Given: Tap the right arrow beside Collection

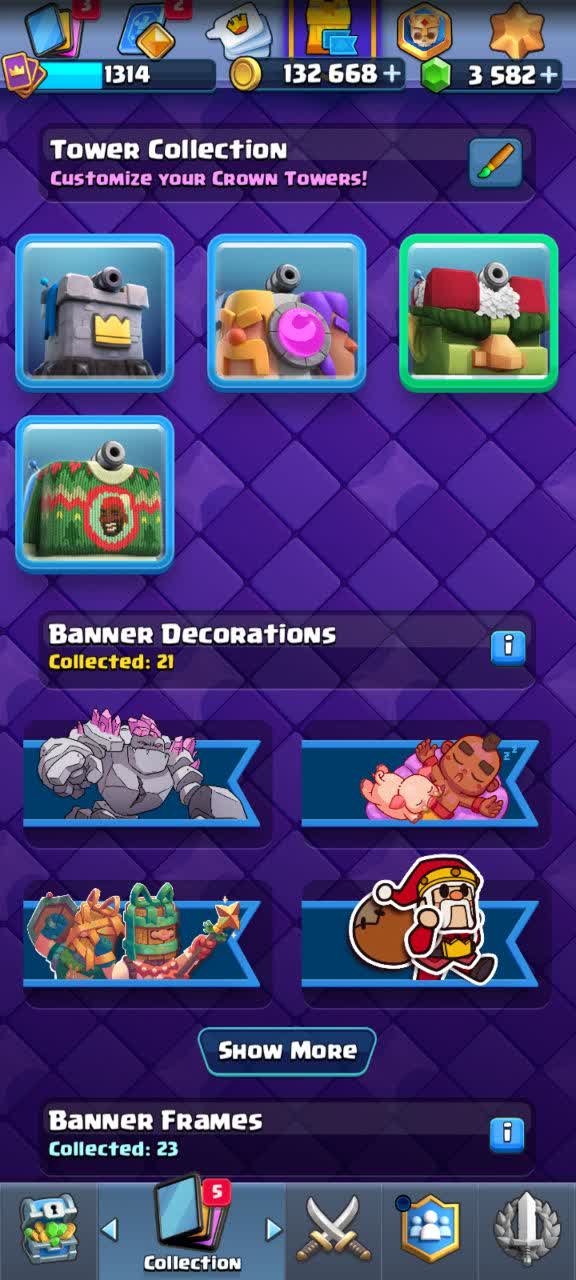Looking at the screenshot, I should 273,1229.
